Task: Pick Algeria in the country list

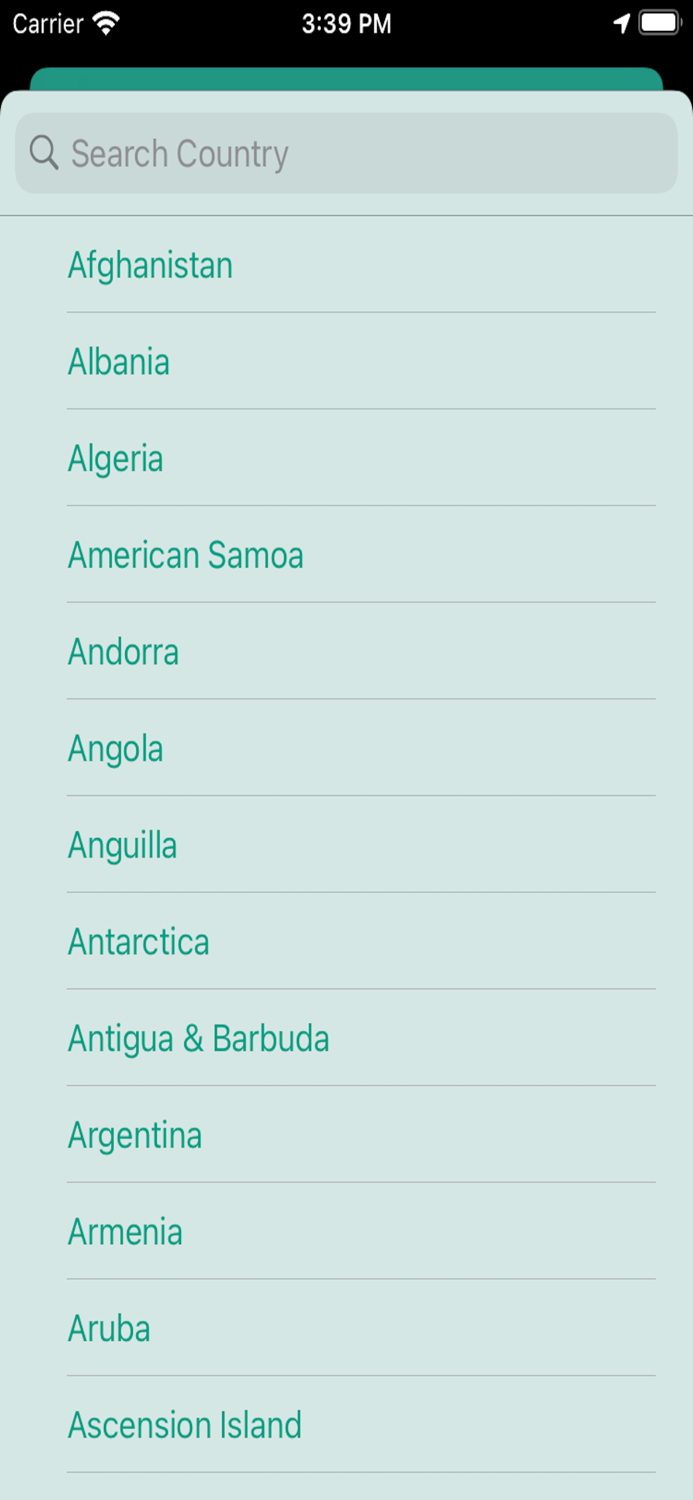Action: 116,459
